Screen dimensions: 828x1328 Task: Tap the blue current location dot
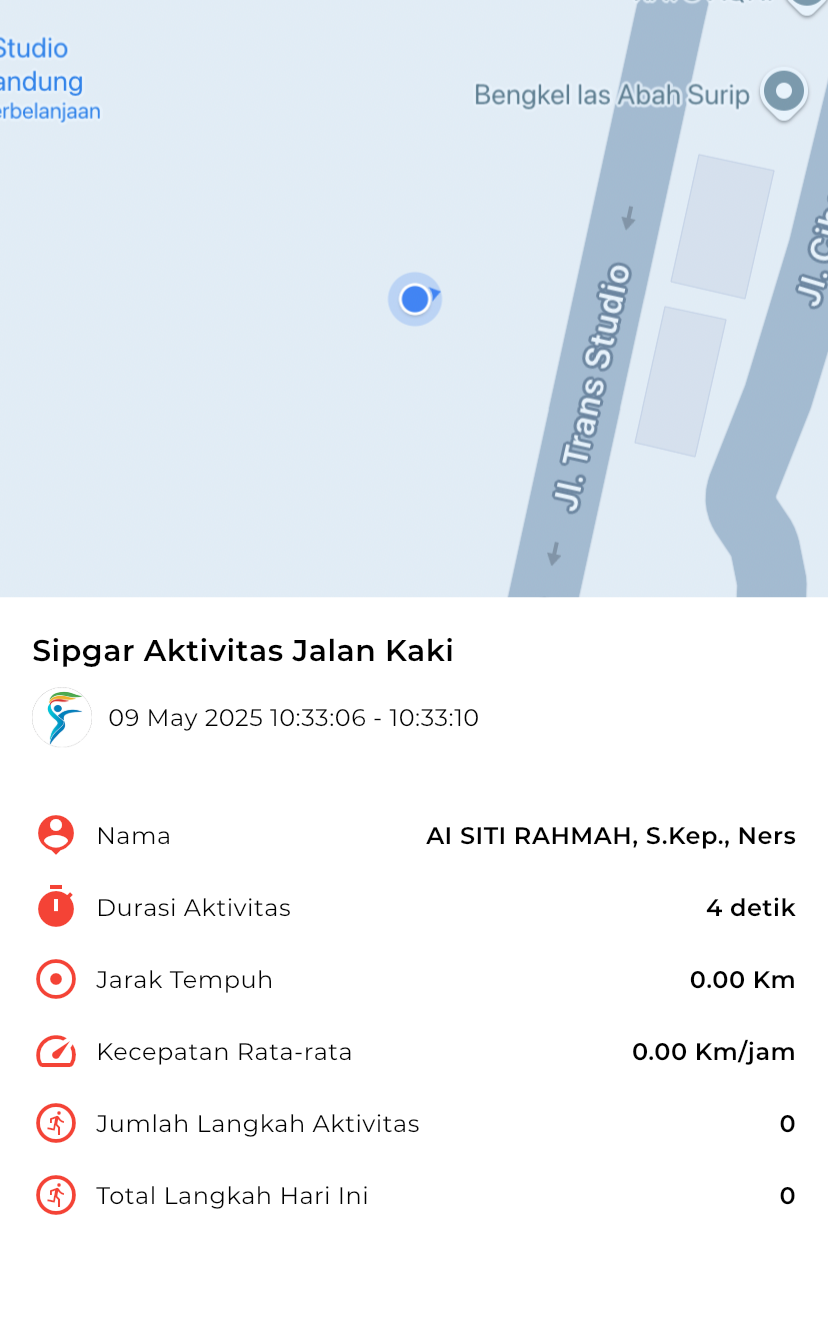(x=415, y=299)
